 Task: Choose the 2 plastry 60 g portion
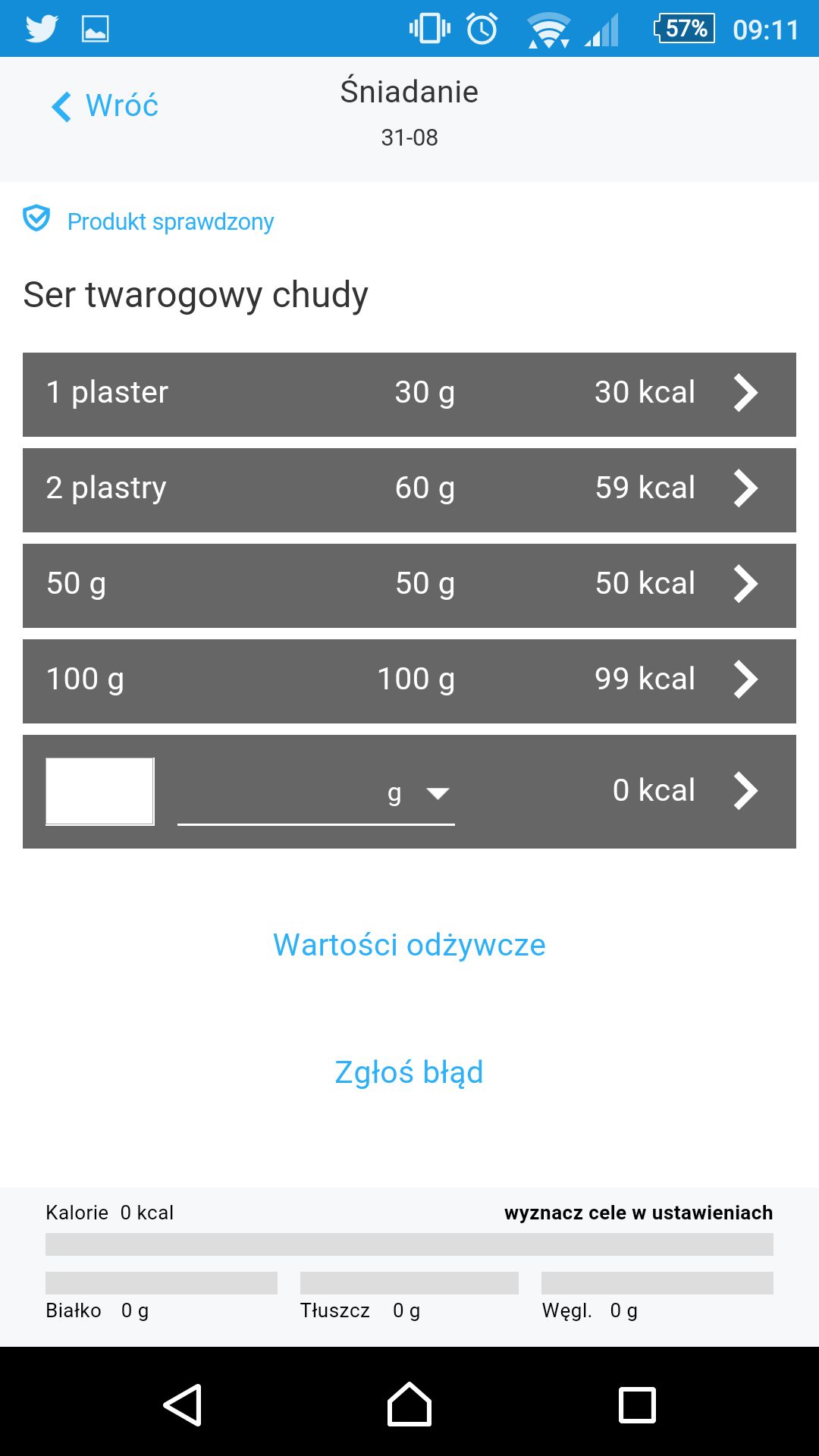(409, 490)
